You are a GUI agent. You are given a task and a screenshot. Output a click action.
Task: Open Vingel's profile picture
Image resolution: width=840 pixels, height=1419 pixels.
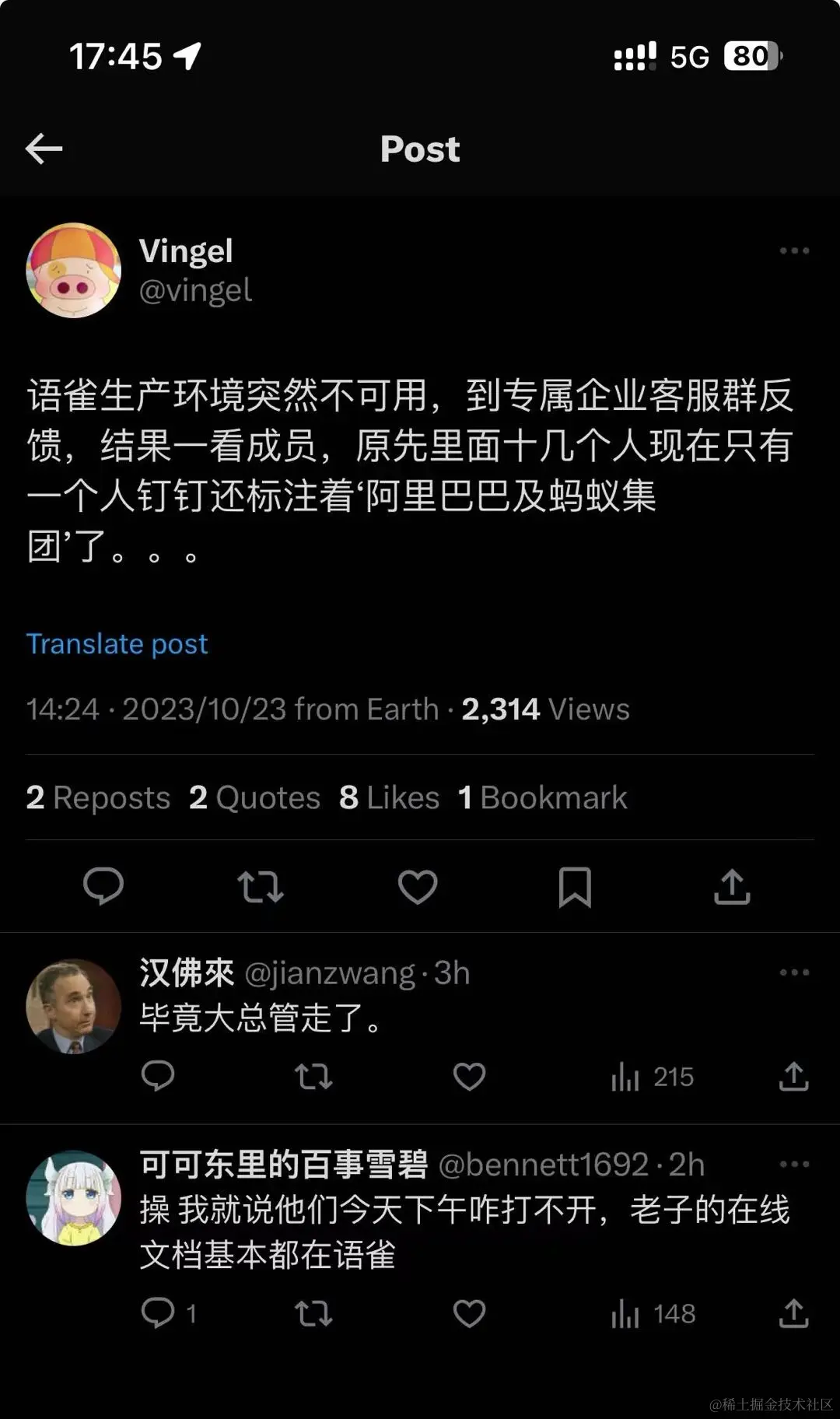[x=74, y=271]
